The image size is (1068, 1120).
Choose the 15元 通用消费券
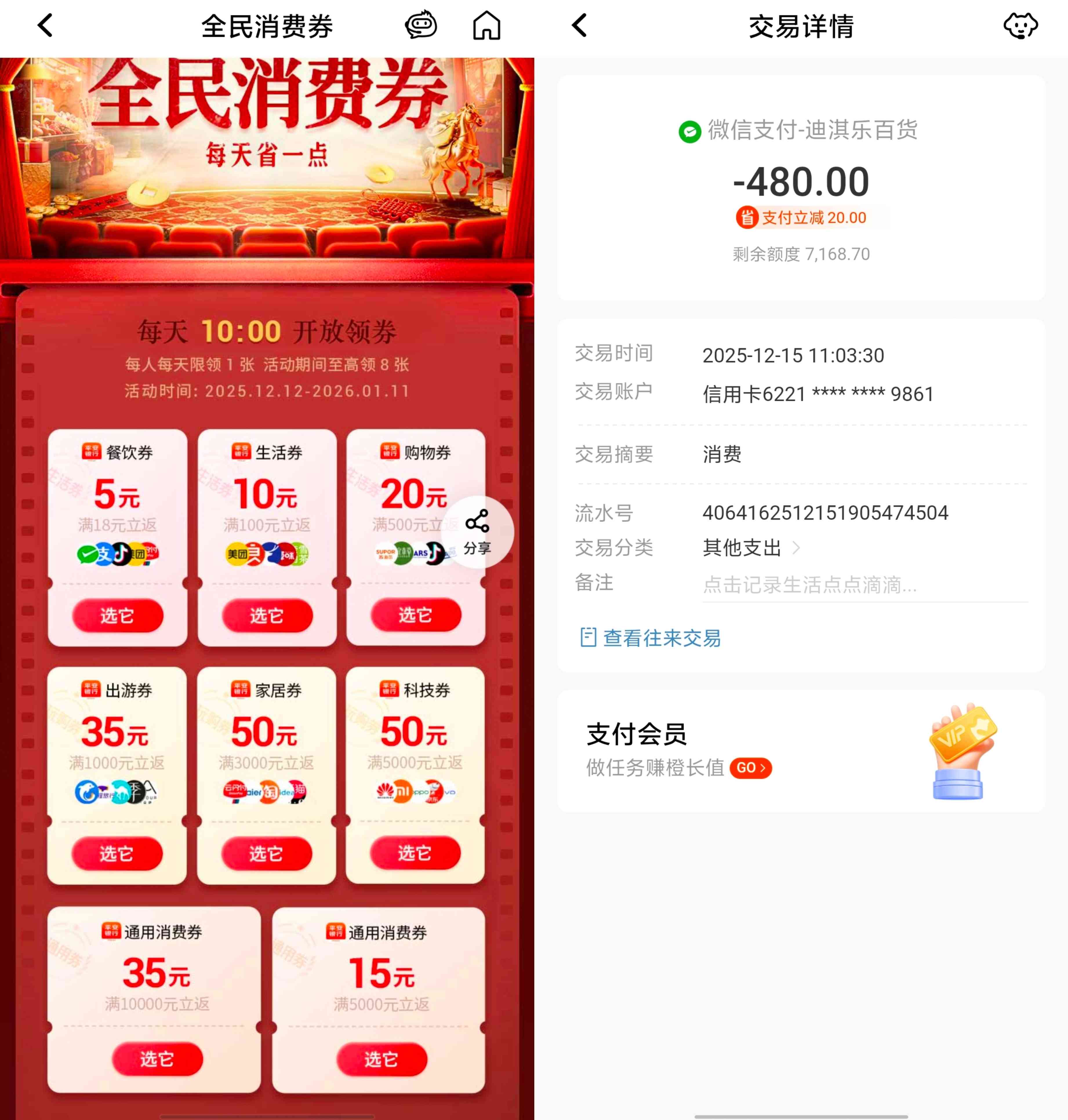click(382, 1059)
